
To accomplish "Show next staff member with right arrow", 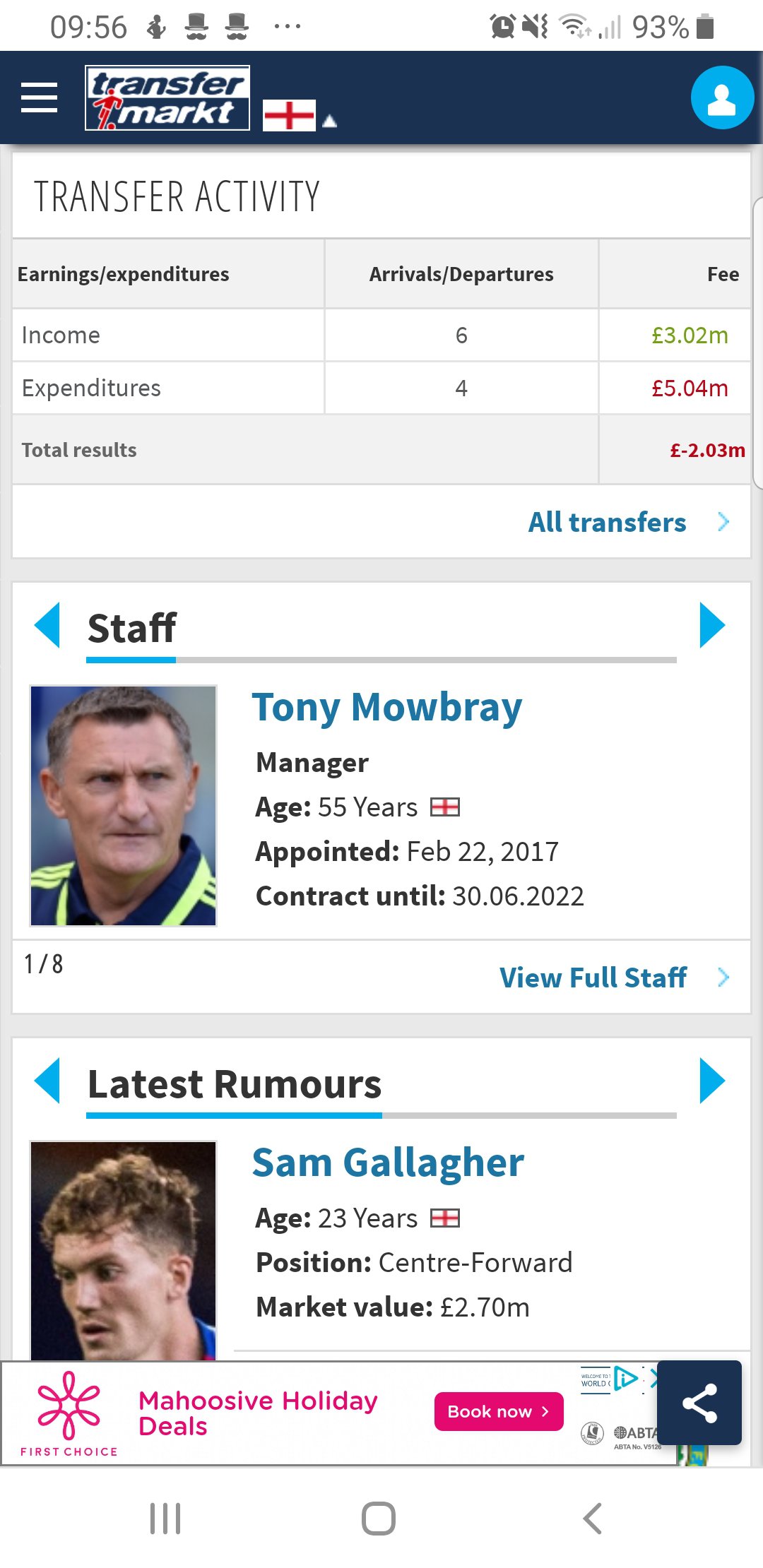I will click(x=712, y=625).
